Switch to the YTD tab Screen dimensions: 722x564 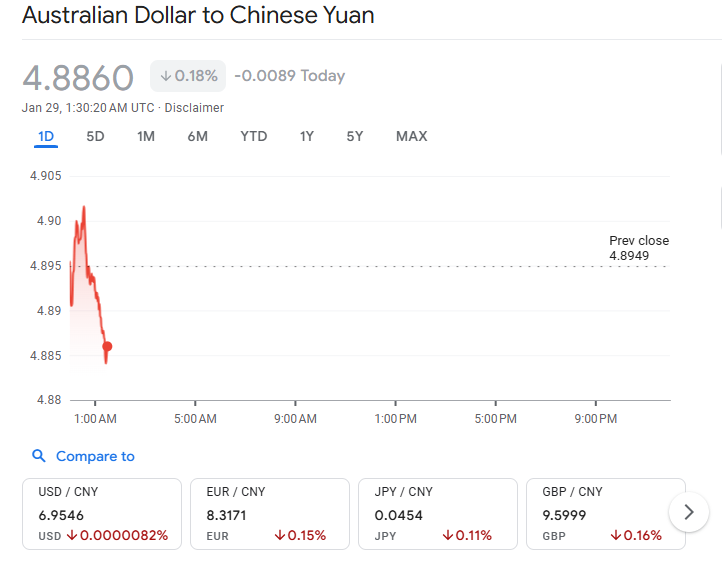254,136
